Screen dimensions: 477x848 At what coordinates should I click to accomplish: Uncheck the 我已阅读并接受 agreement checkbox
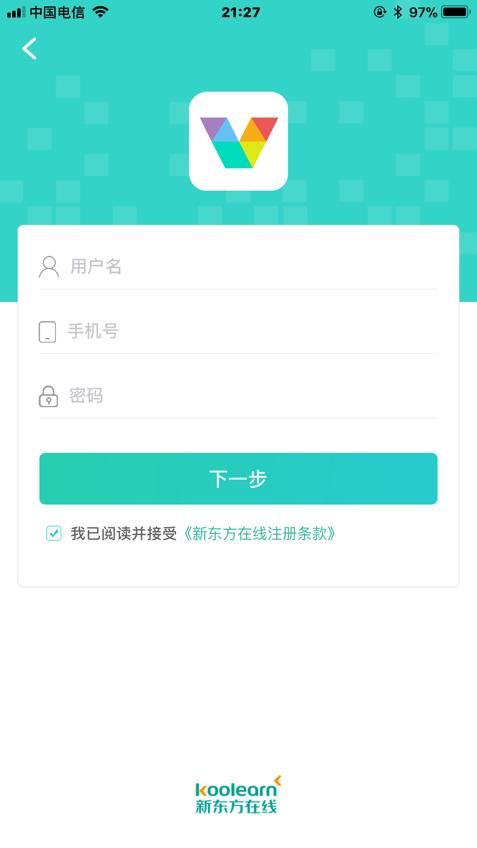[54, 533]
